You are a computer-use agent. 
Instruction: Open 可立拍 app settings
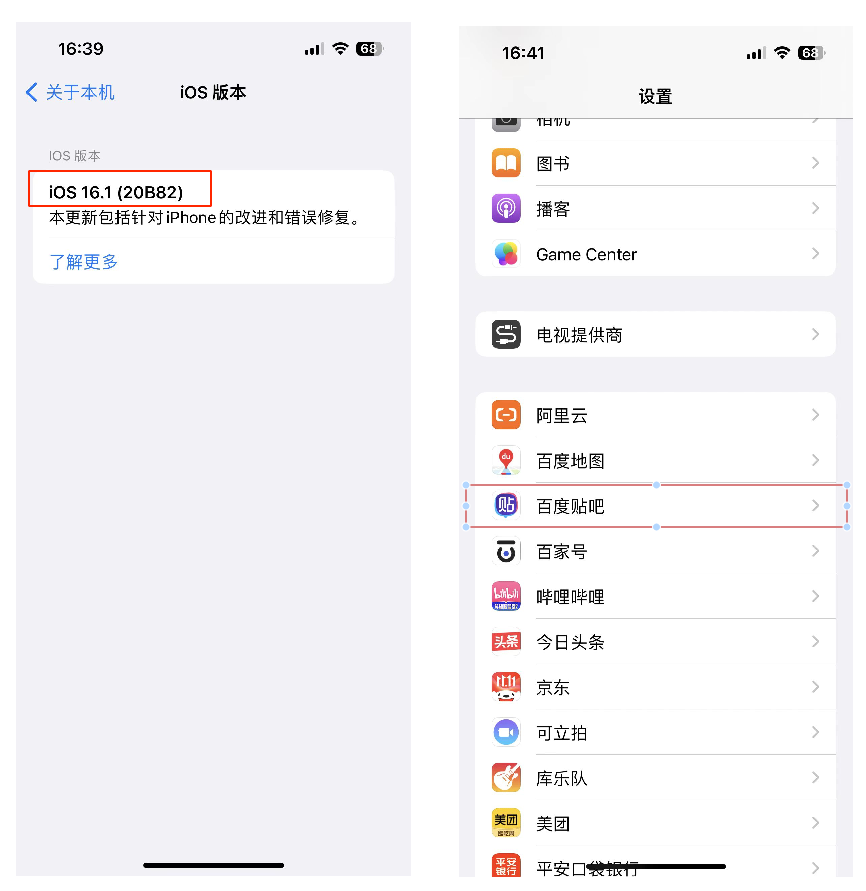click(655, 733)
